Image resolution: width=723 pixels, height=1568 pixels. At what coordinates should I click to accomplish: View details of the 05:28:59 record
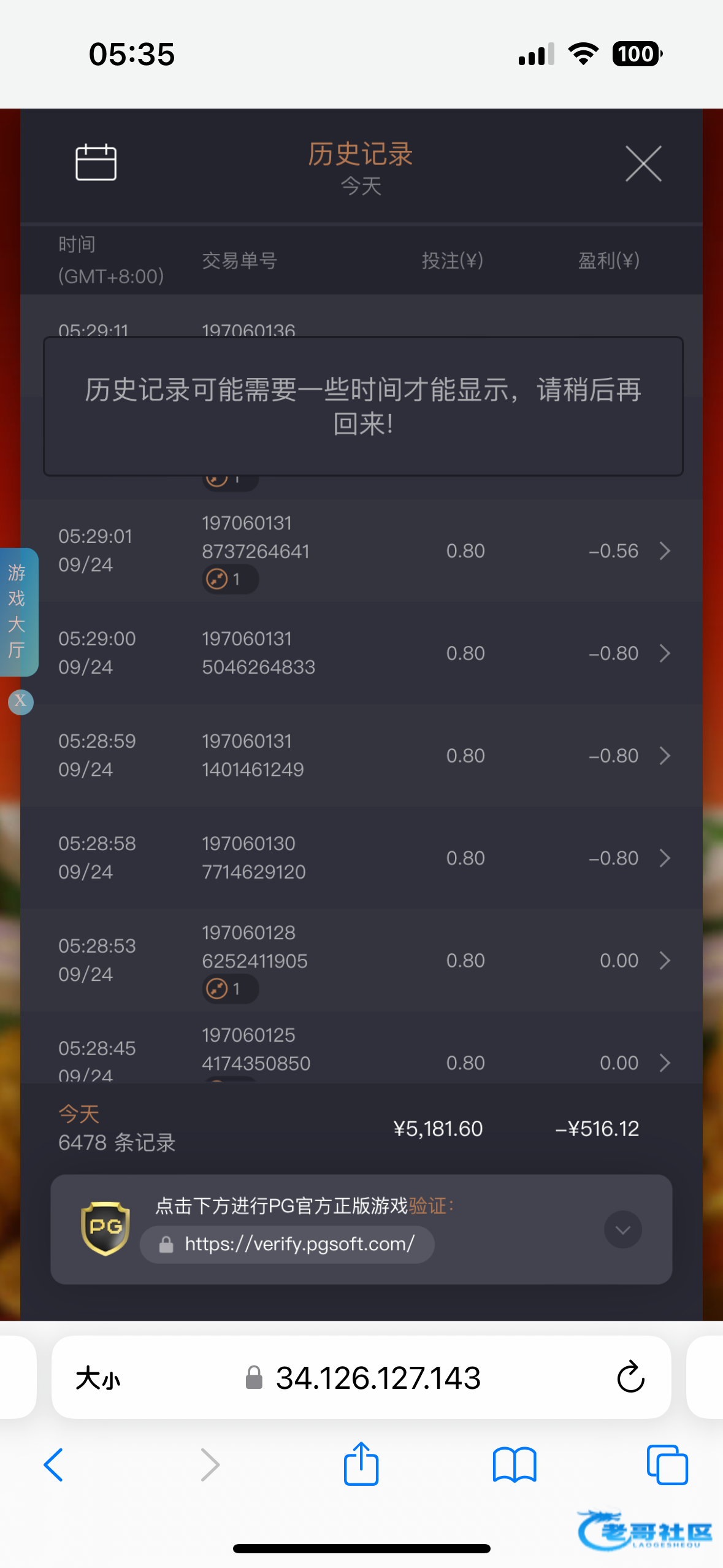click(362, 756)
